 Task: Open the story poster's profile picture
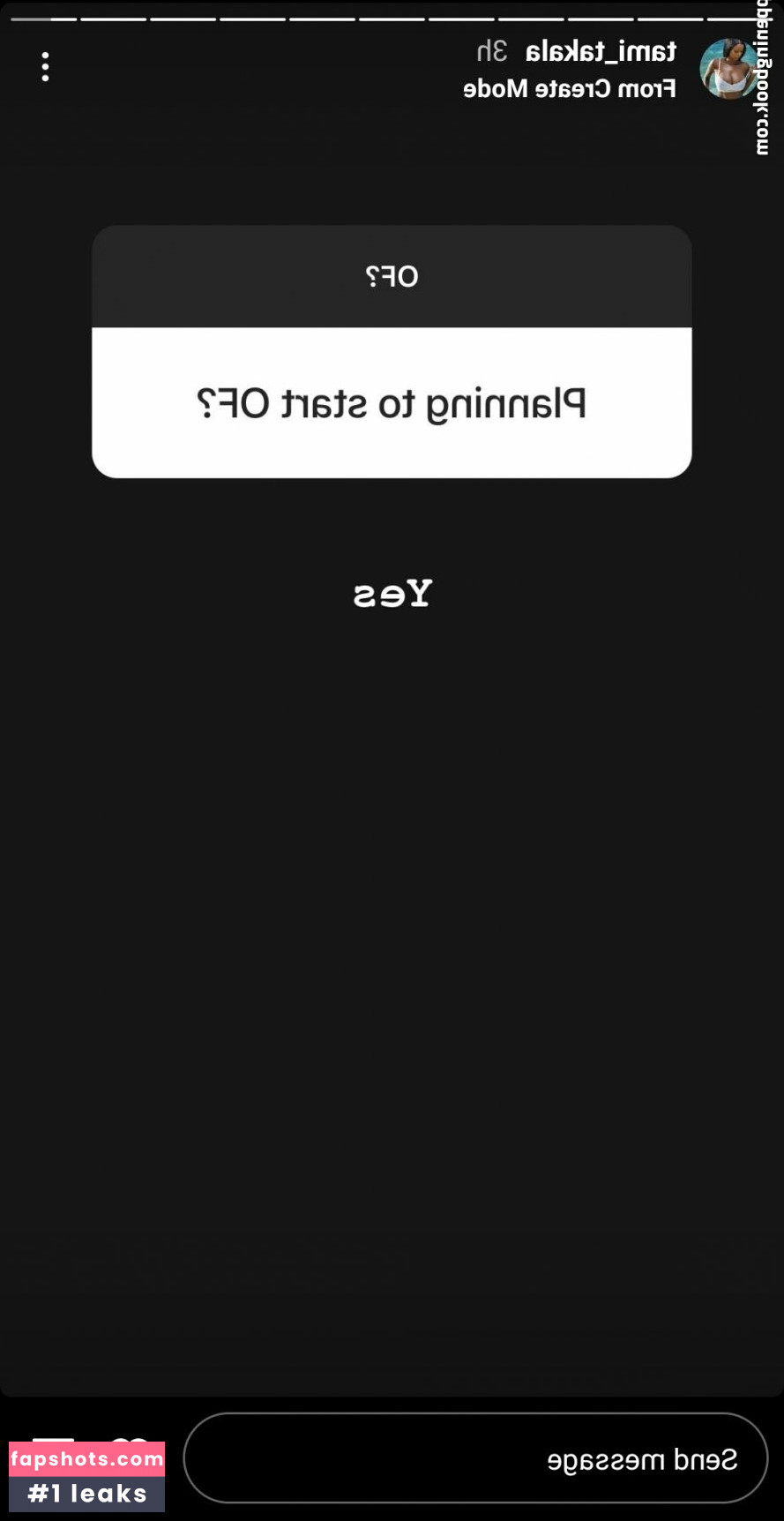coord(728,69)
